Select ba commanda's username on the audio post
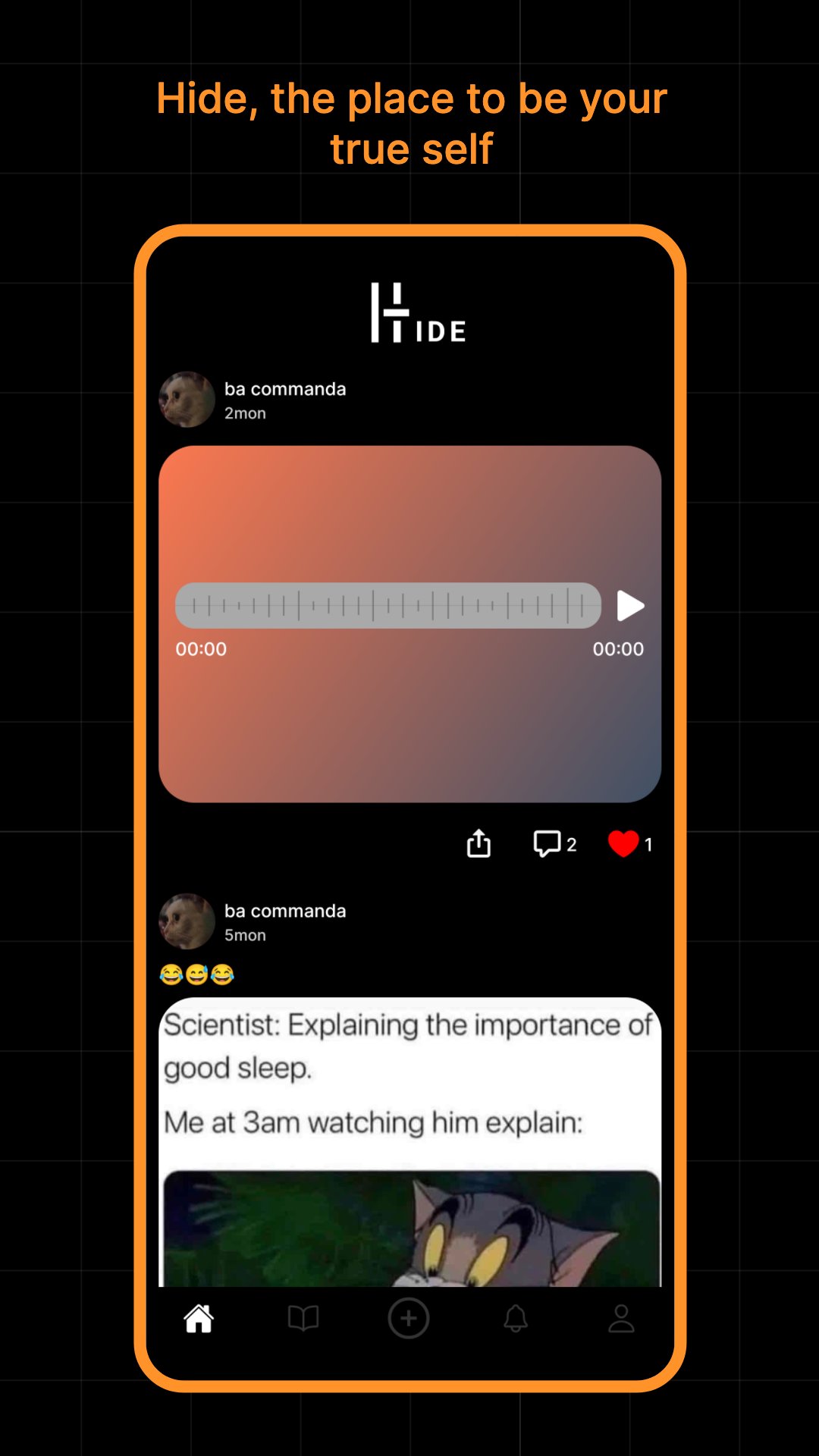 285,389
